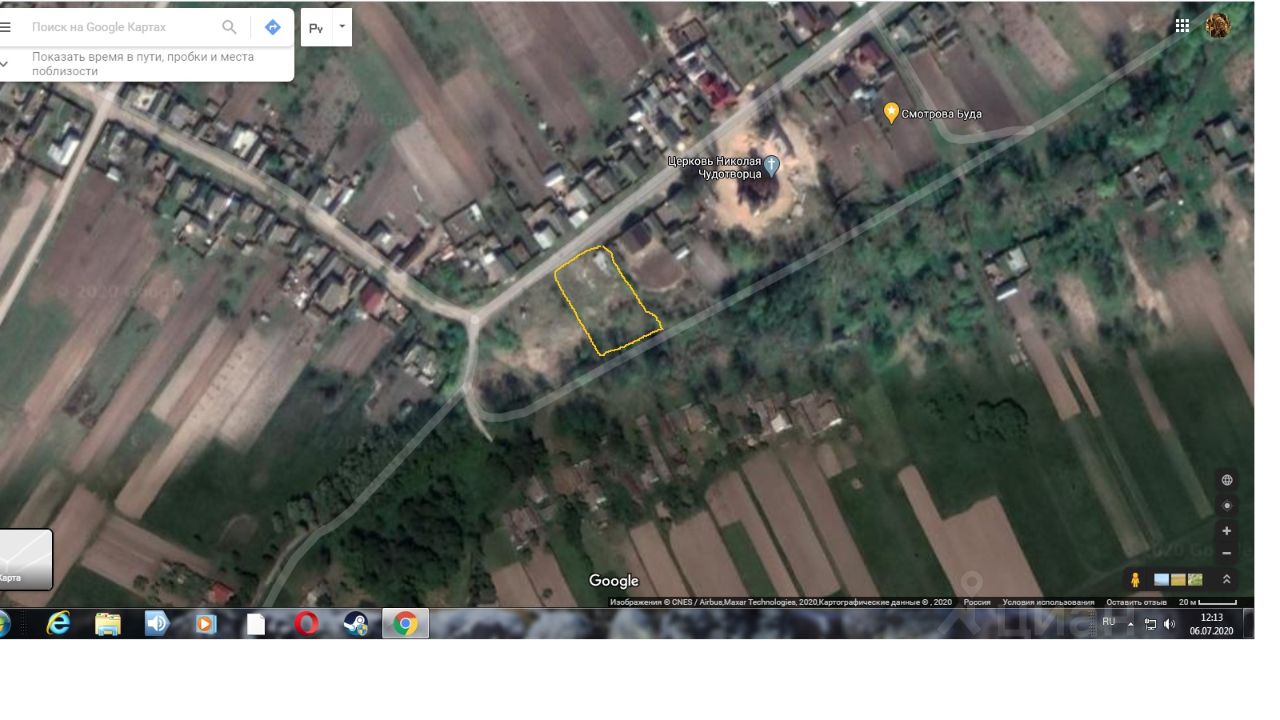
Task: Expand 'Показать время в пути, пробки' panel
Action: (5, 64)
